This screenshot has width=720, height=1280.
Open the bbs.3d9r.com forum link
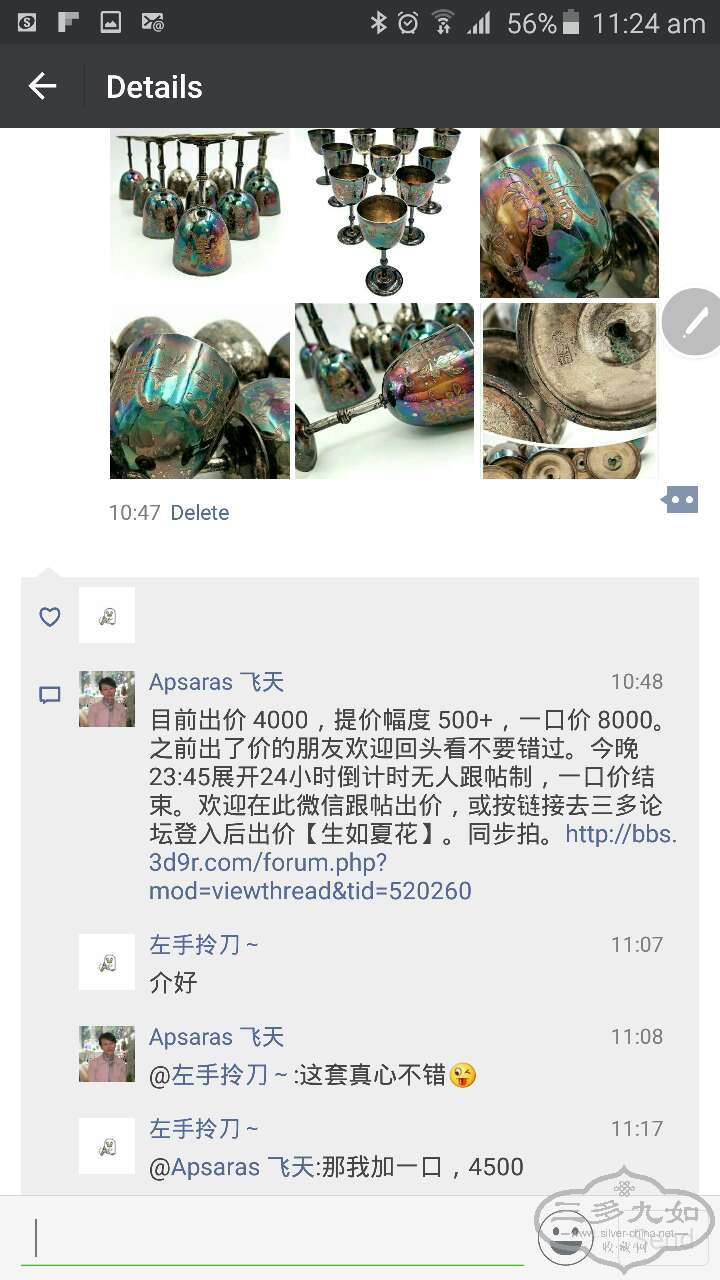coord(310,862)
